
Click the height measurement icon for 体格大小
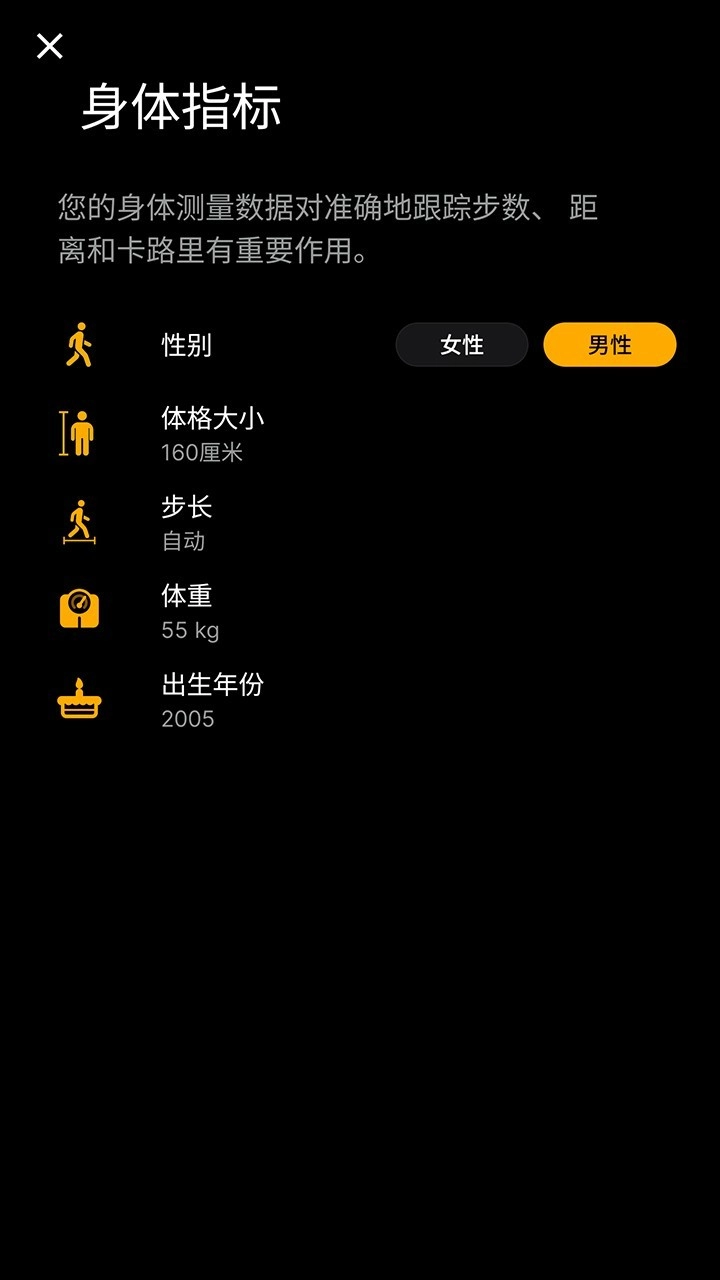(80, 432)
